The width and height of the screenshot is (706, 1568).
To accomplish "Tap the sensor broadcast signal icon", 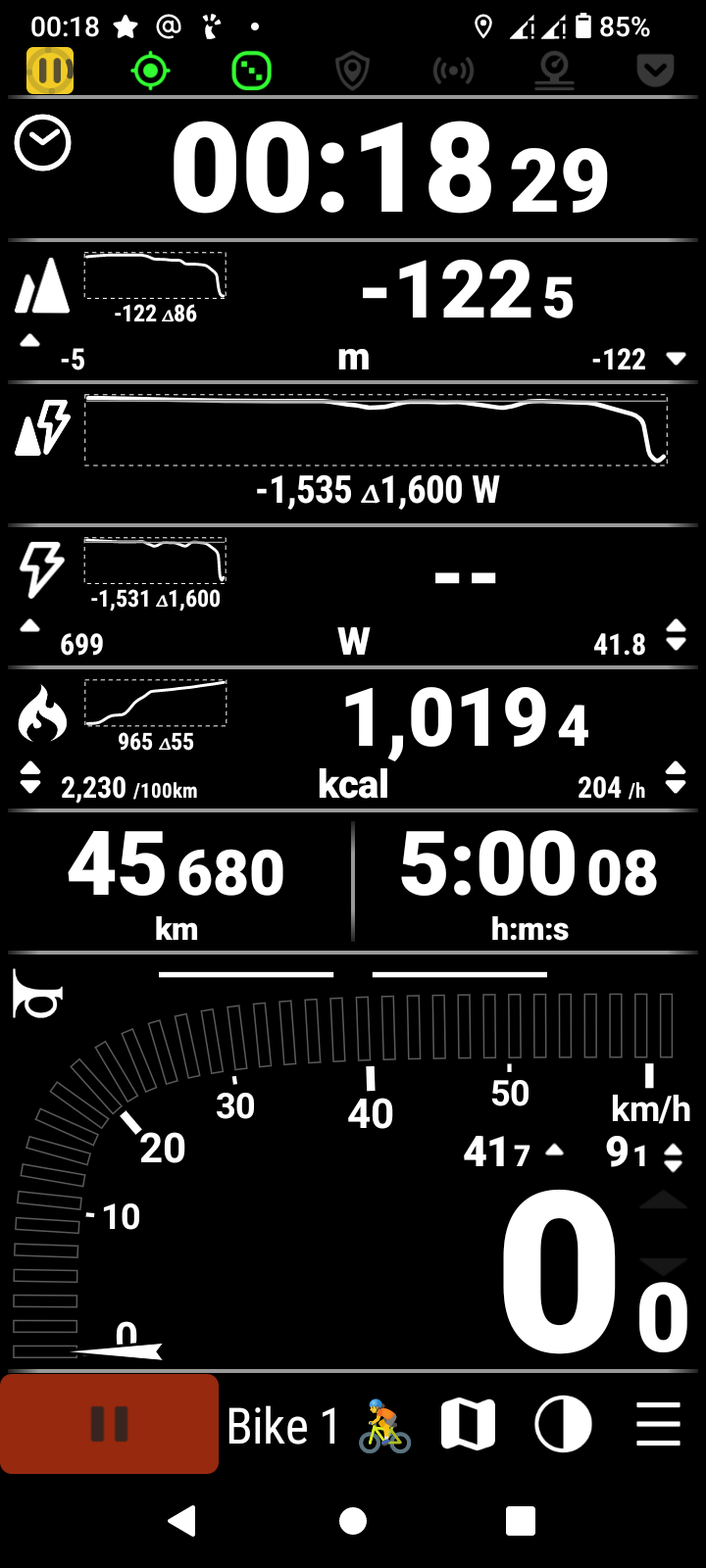I will [453, 71].
